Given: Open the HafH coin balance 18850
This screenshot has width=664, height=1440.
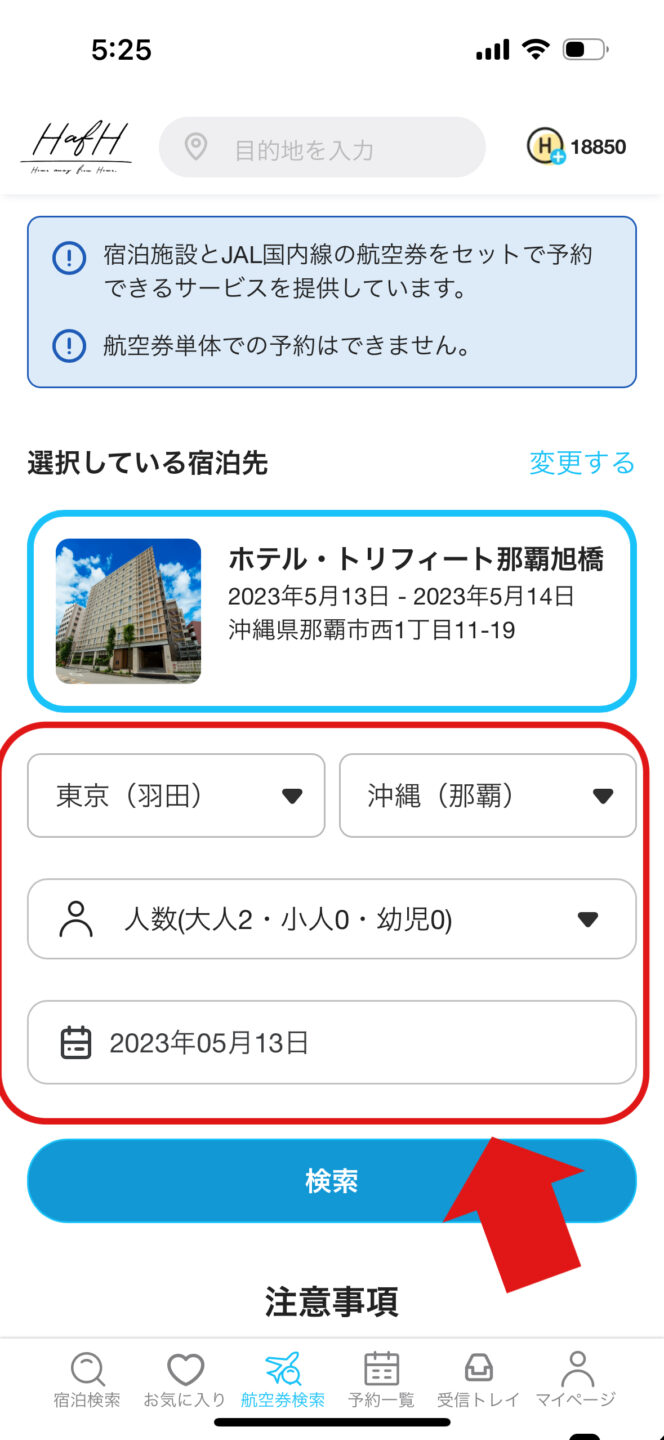Looking at the screenshot, I should click(577, 147).
